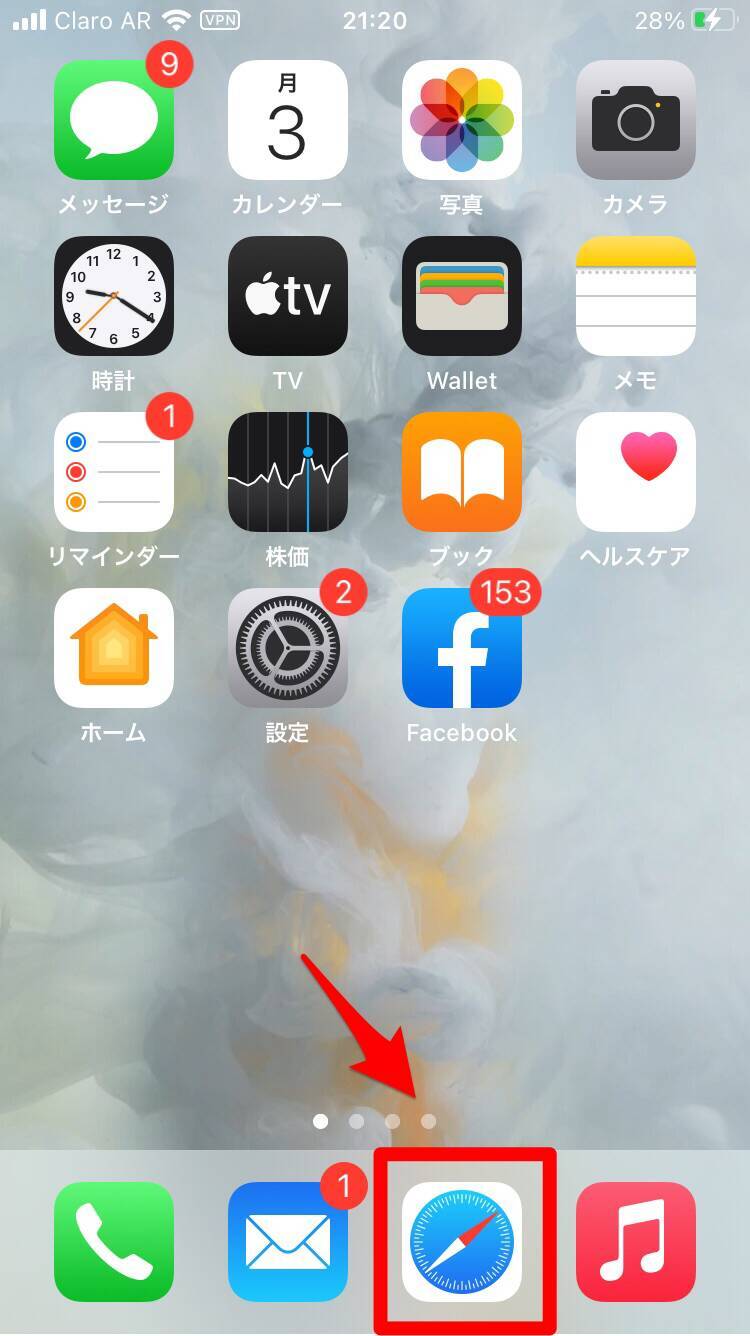Image resolution: width=750 pixels, height=1336 pixels.
Task: Launch the Apple TV app
Action: 287,296
